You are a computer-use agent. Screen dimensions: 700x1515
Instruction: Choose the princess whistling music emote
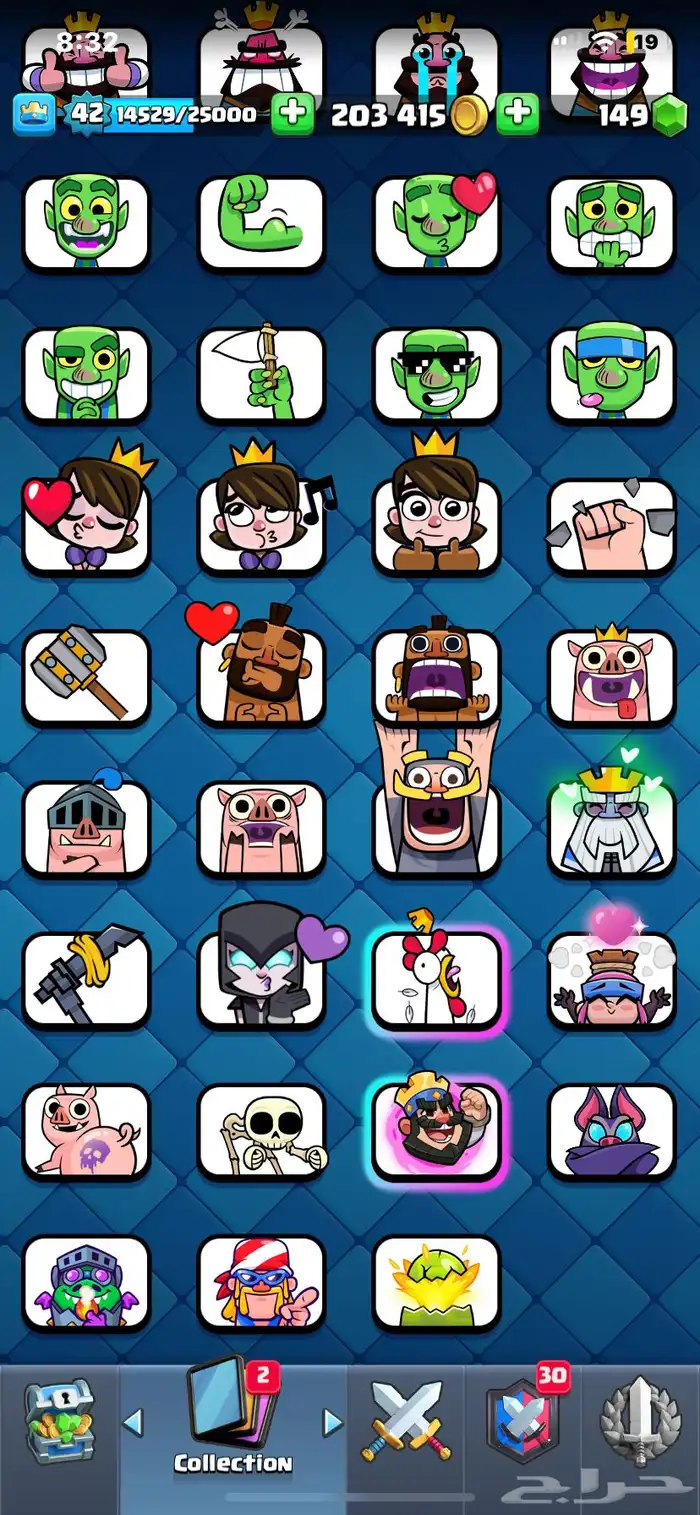[x=261, y=525]
